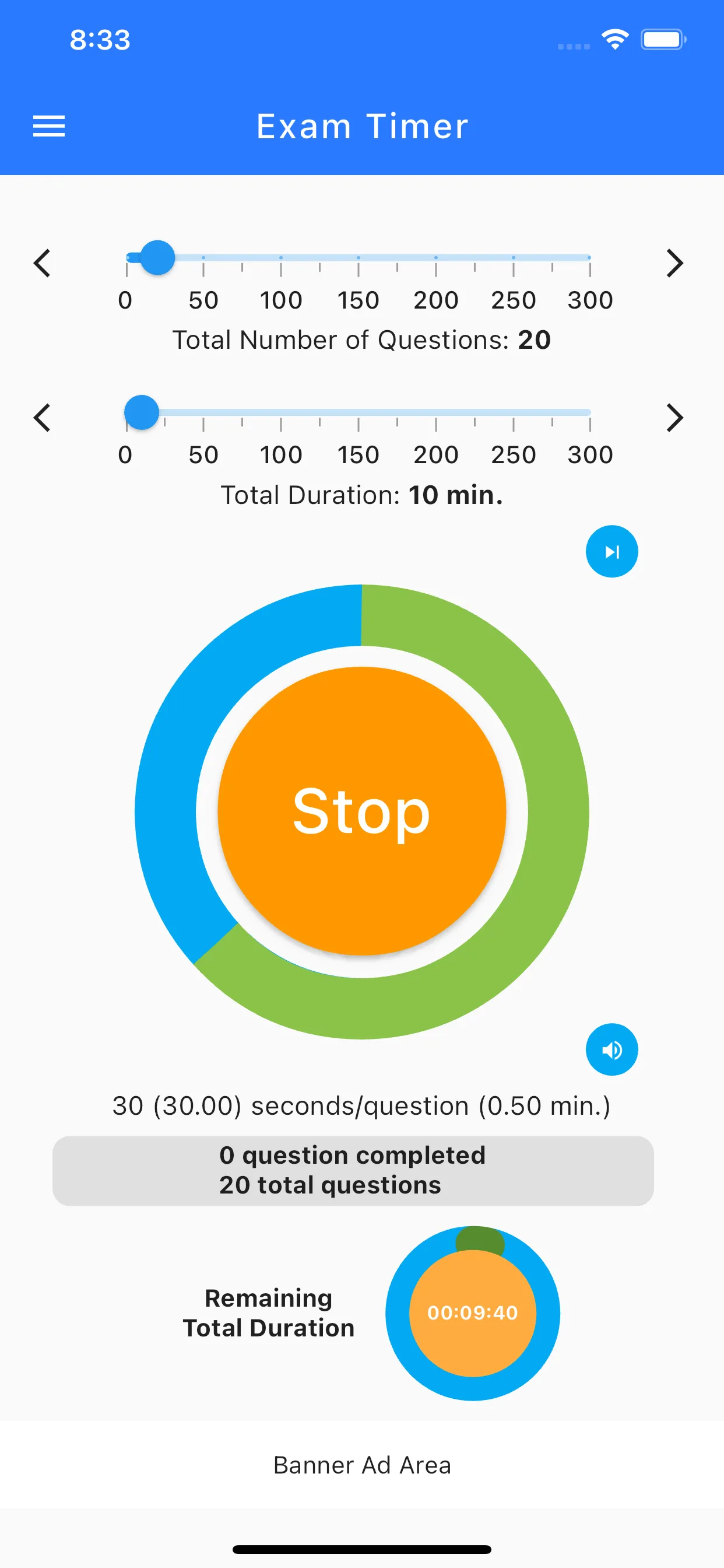Tap the Exam Timer title bar

tap(362, 126)
